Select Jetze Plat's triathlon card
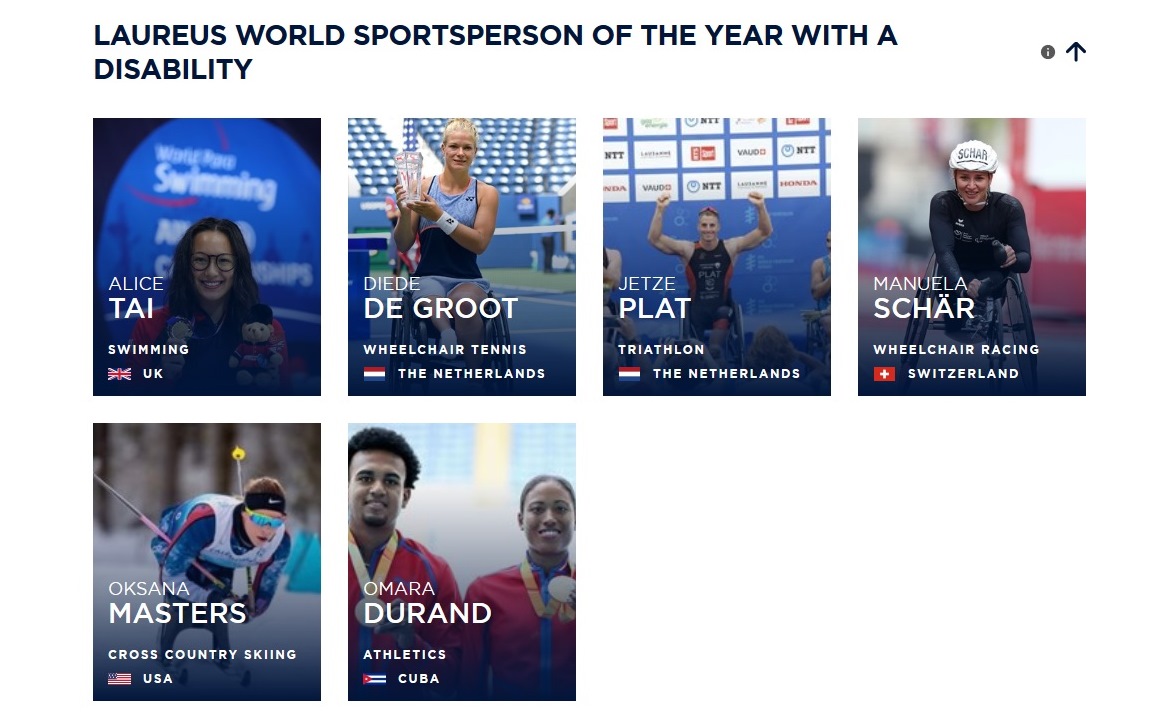Screen dimensions: 1169x718 click(717, 257)
